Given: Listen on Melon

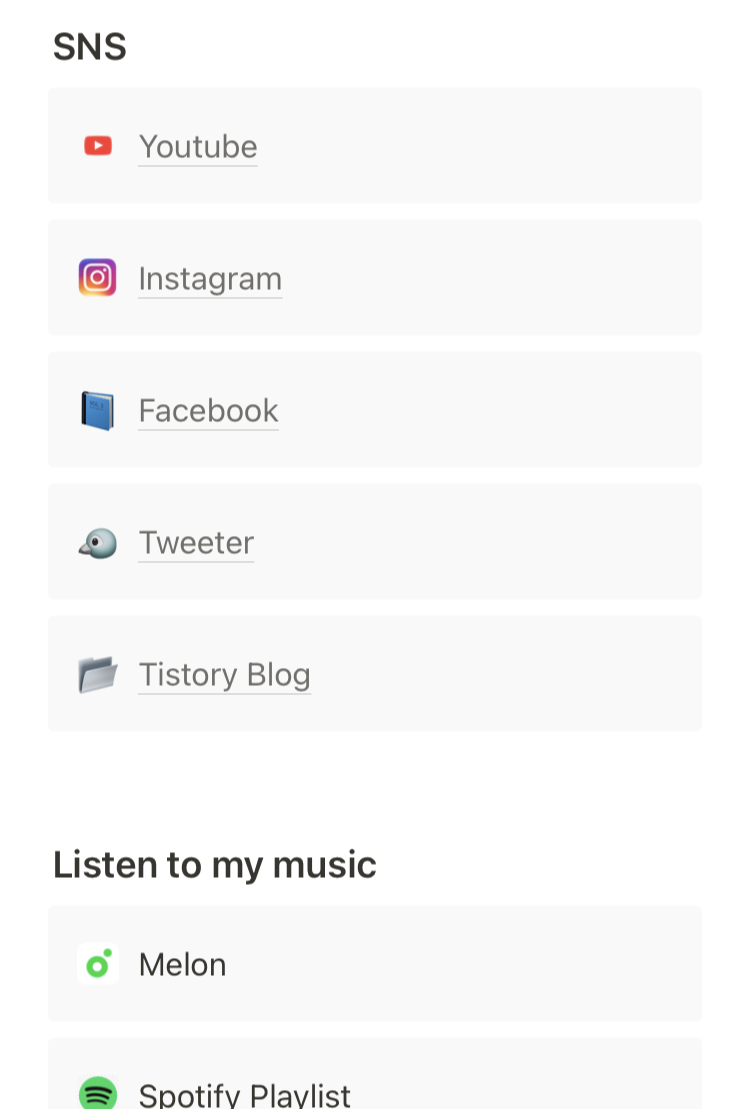Looking at the screenshot, I should (x=182, y=965).
